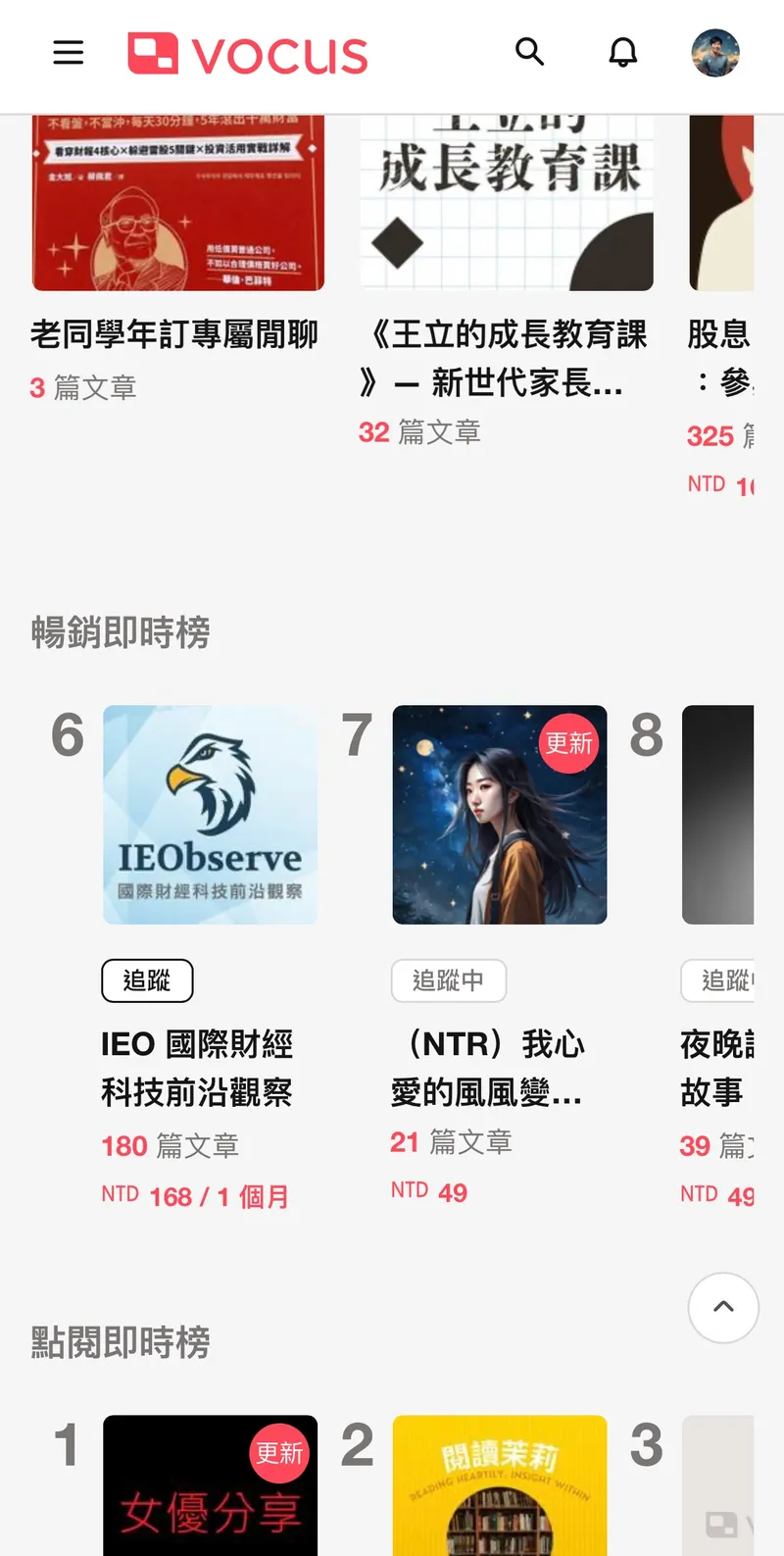Open the title IEO 國際財經科技前沿觀察

197,1068
